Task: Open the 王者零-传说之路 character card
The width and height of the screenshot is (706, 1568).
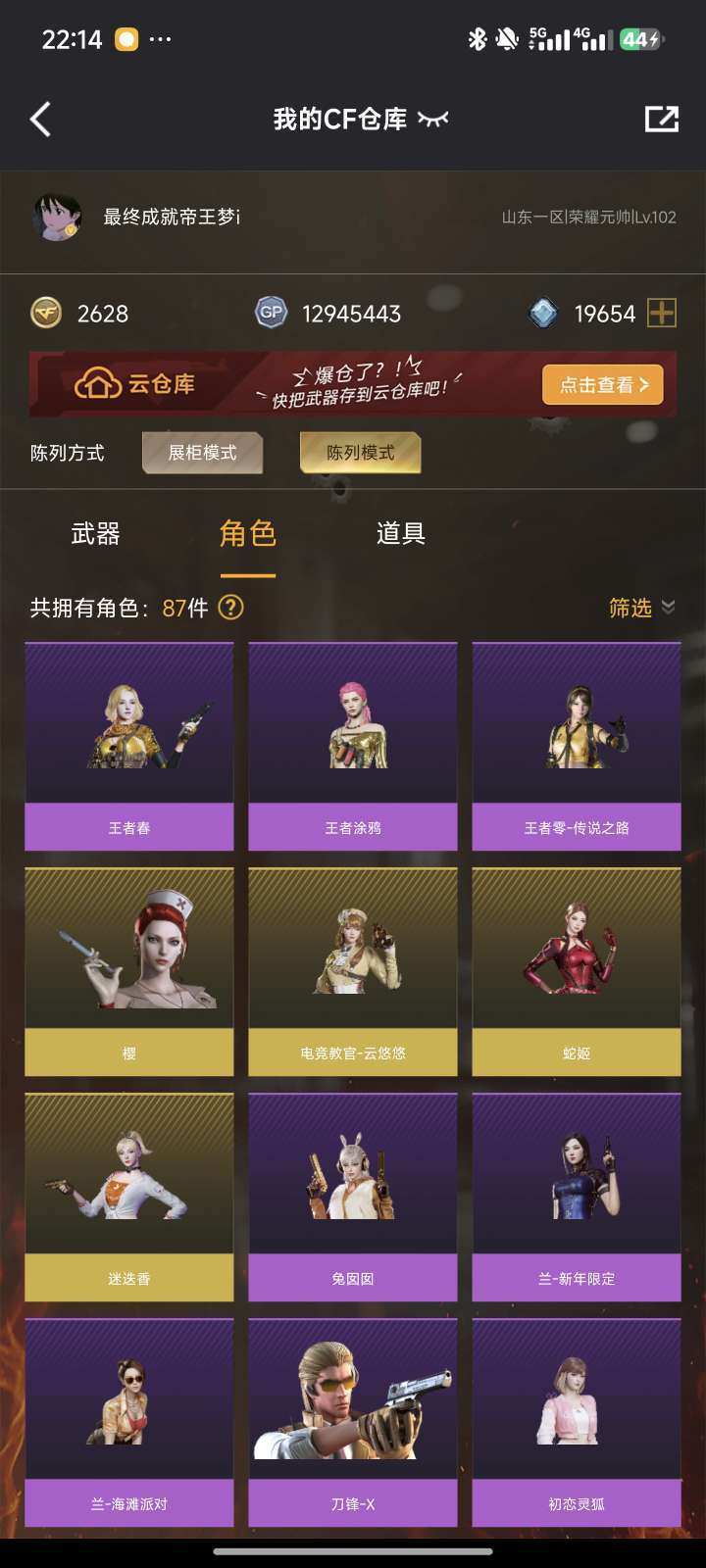Action: pyautogui.click(x=577, y=746)
